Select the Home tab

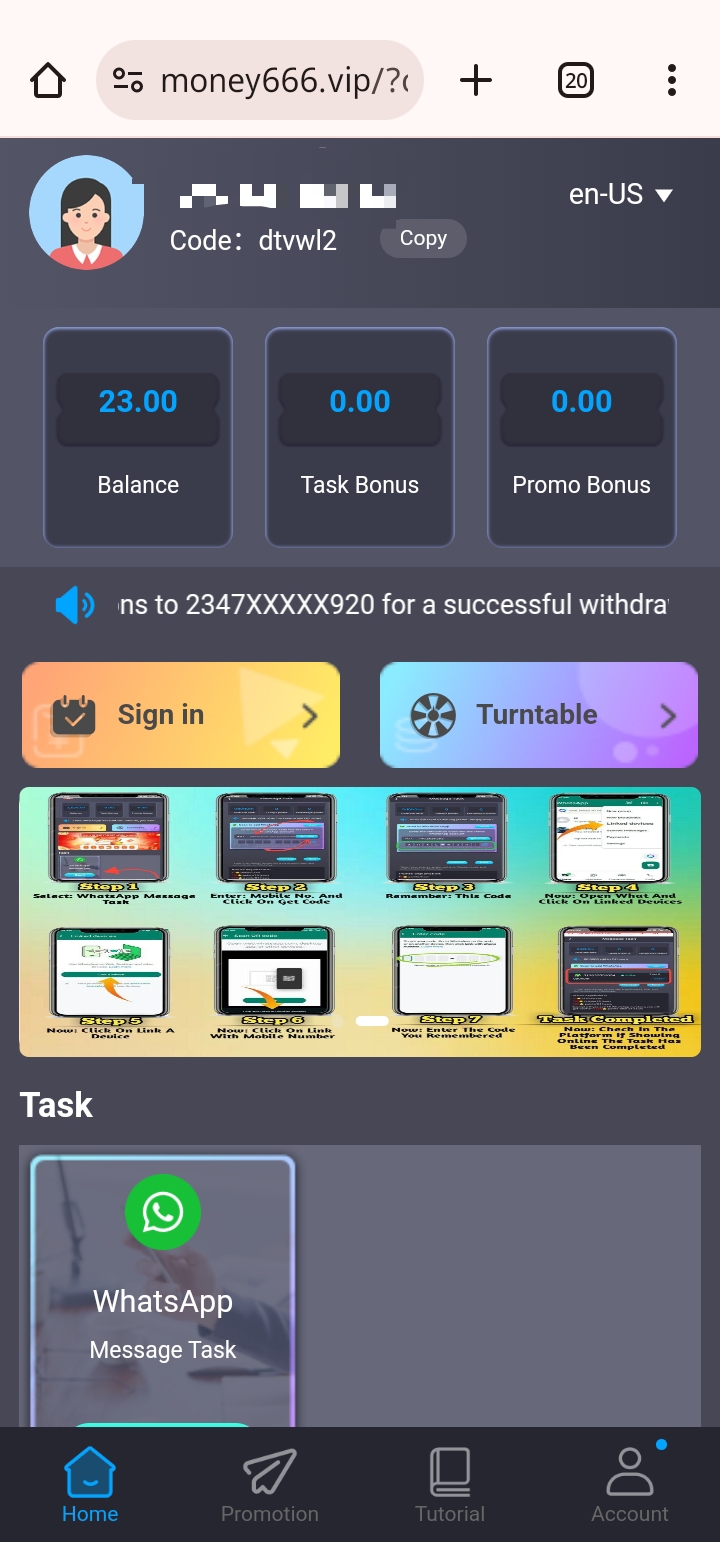[90, 1486]
